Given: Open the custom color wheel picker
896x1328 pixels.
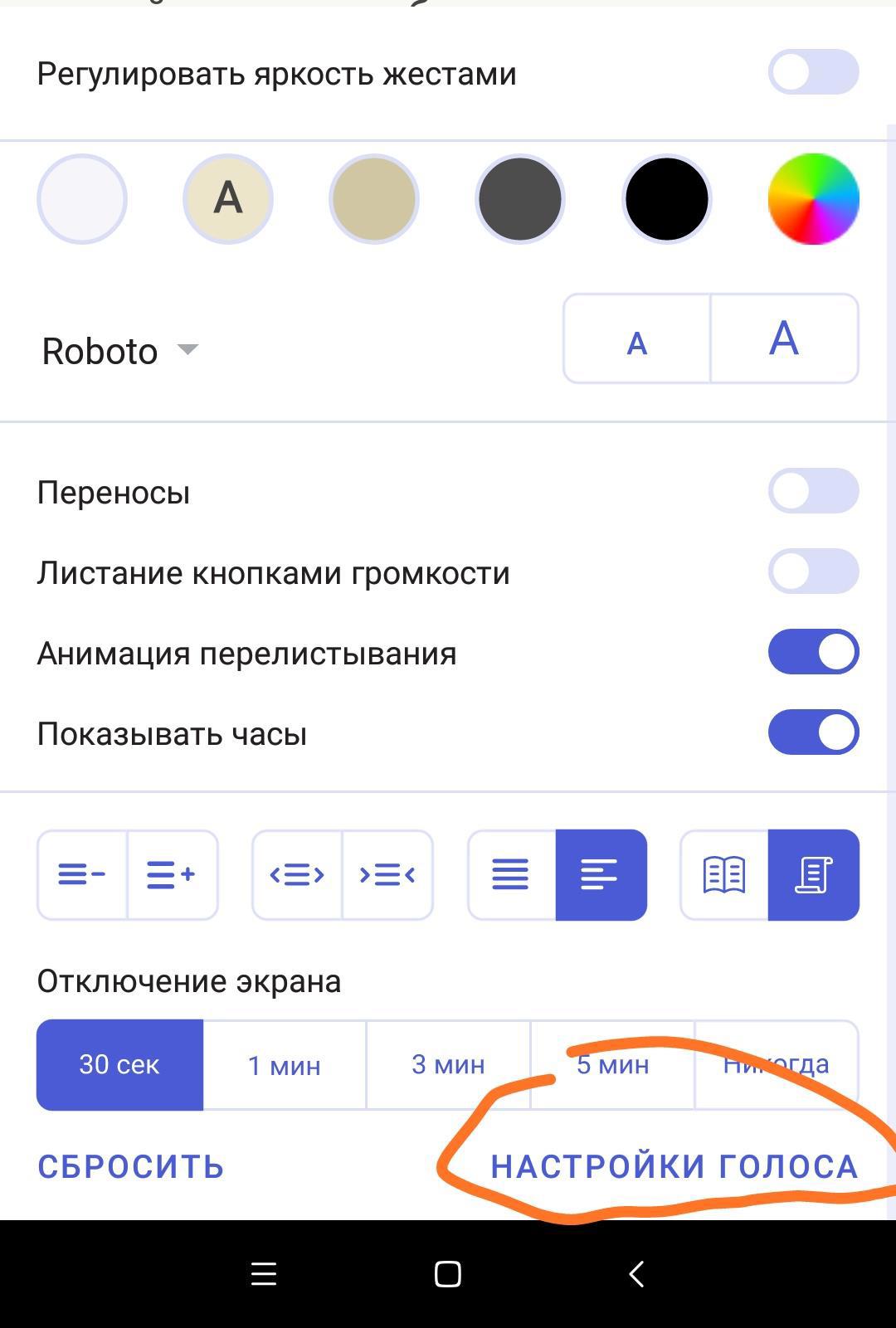Looking at the screenshot, I should point(812,199).
